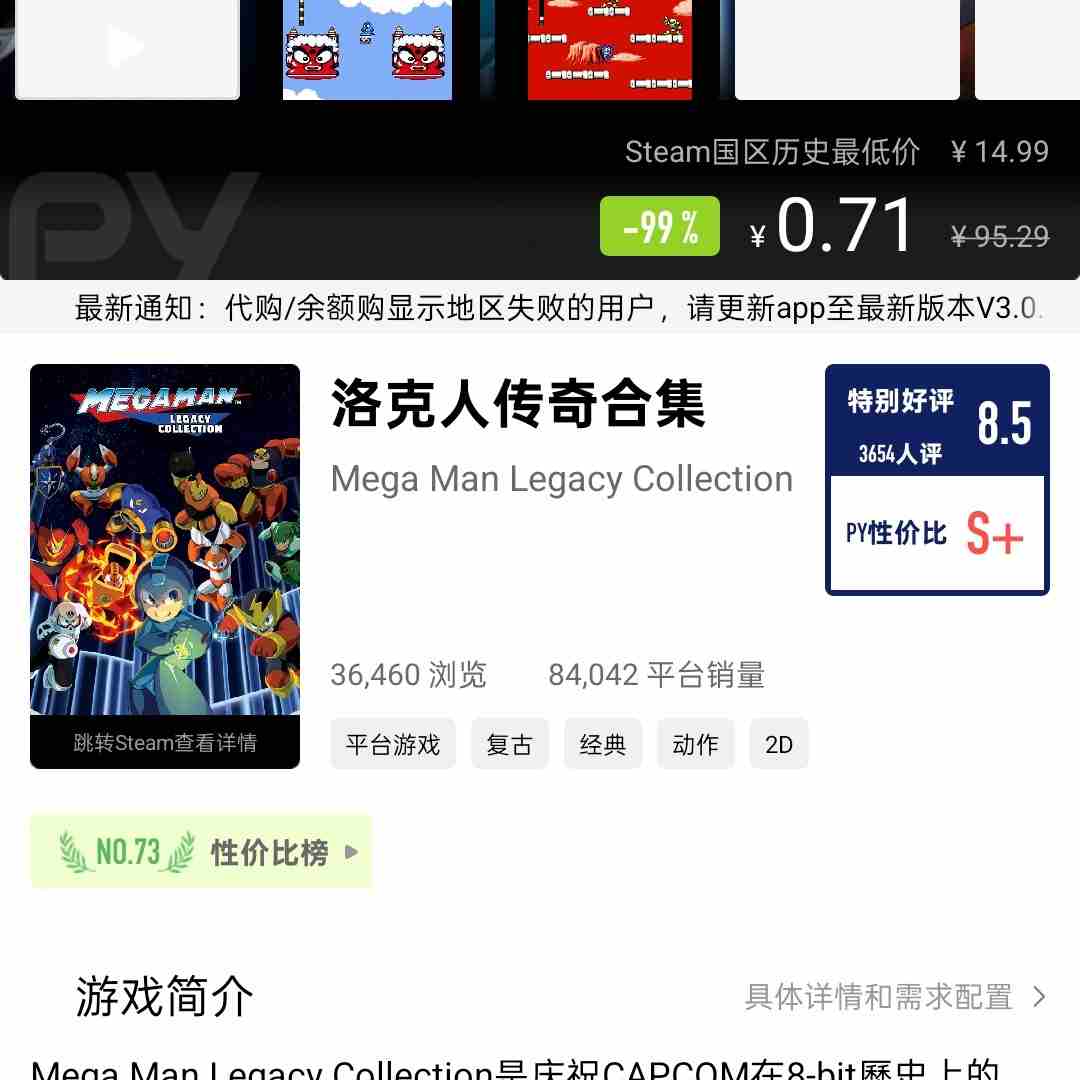Open the NO.73 性价比榜 ranking

(201, 852)
